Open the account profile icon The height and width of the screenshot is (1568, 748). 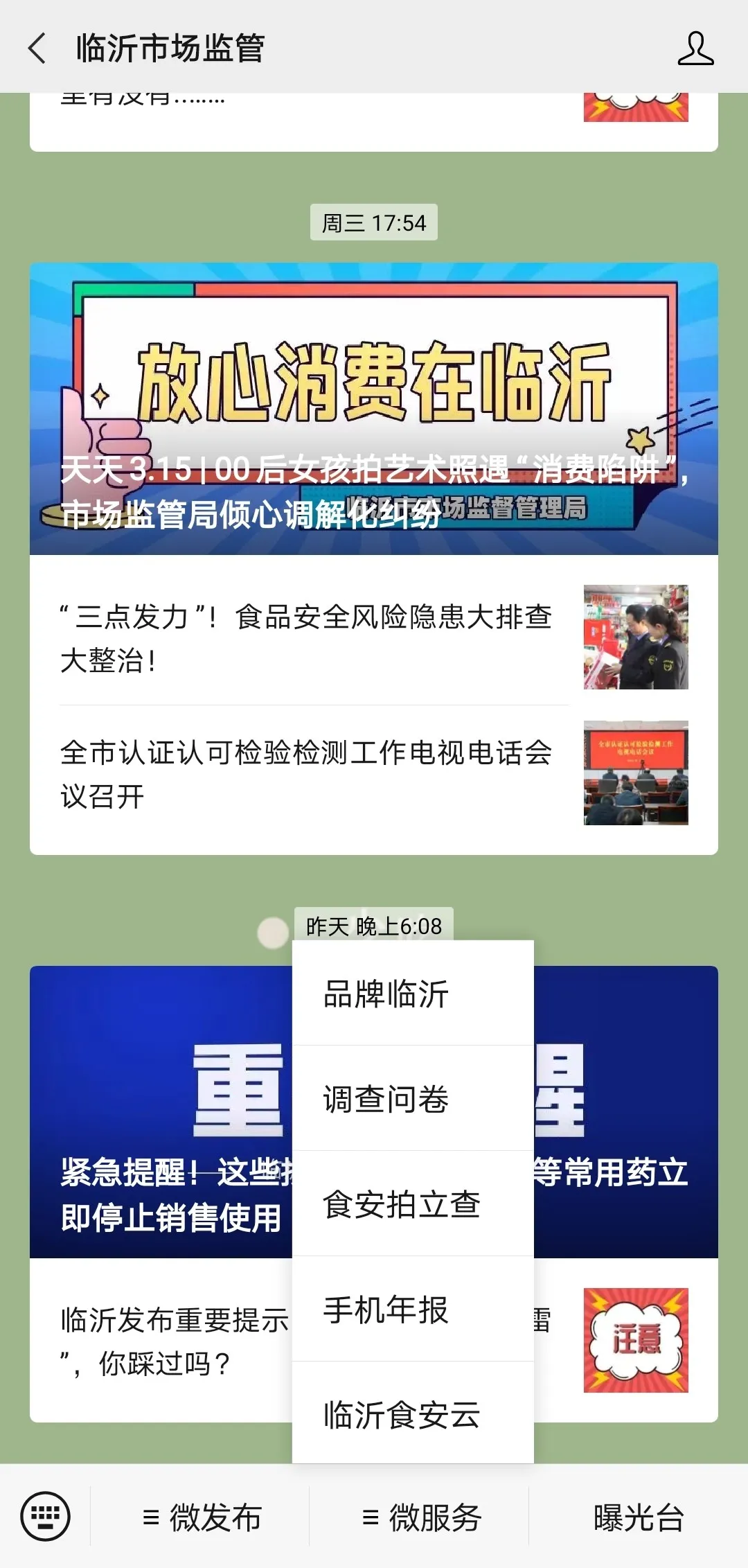(695, 49)
